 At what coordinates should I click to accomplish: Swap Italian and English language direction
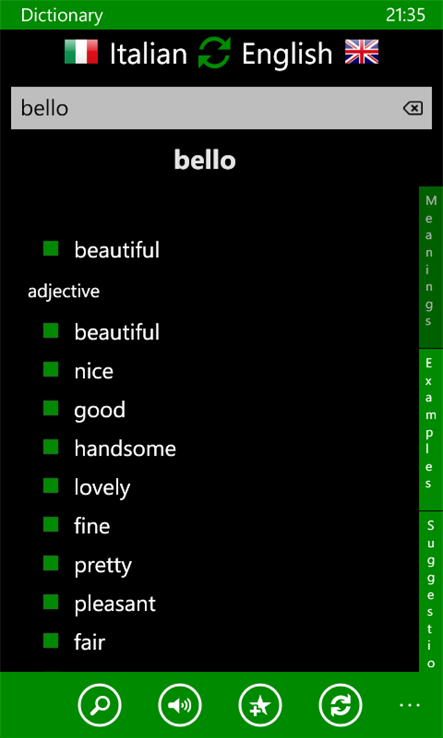(214, 53)
